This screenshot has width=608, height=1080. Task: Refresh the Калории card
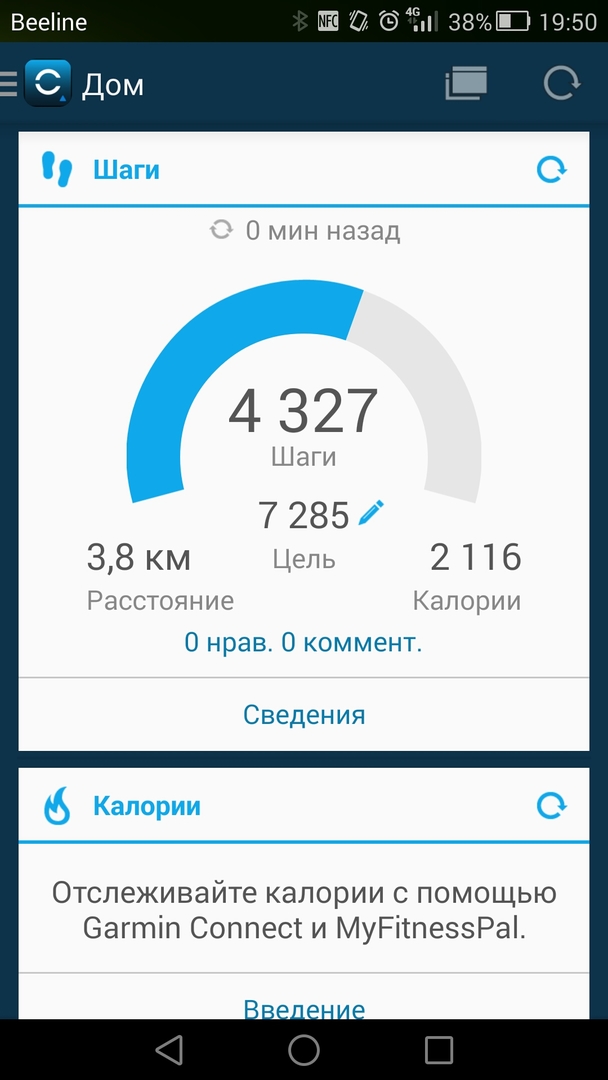551,805
